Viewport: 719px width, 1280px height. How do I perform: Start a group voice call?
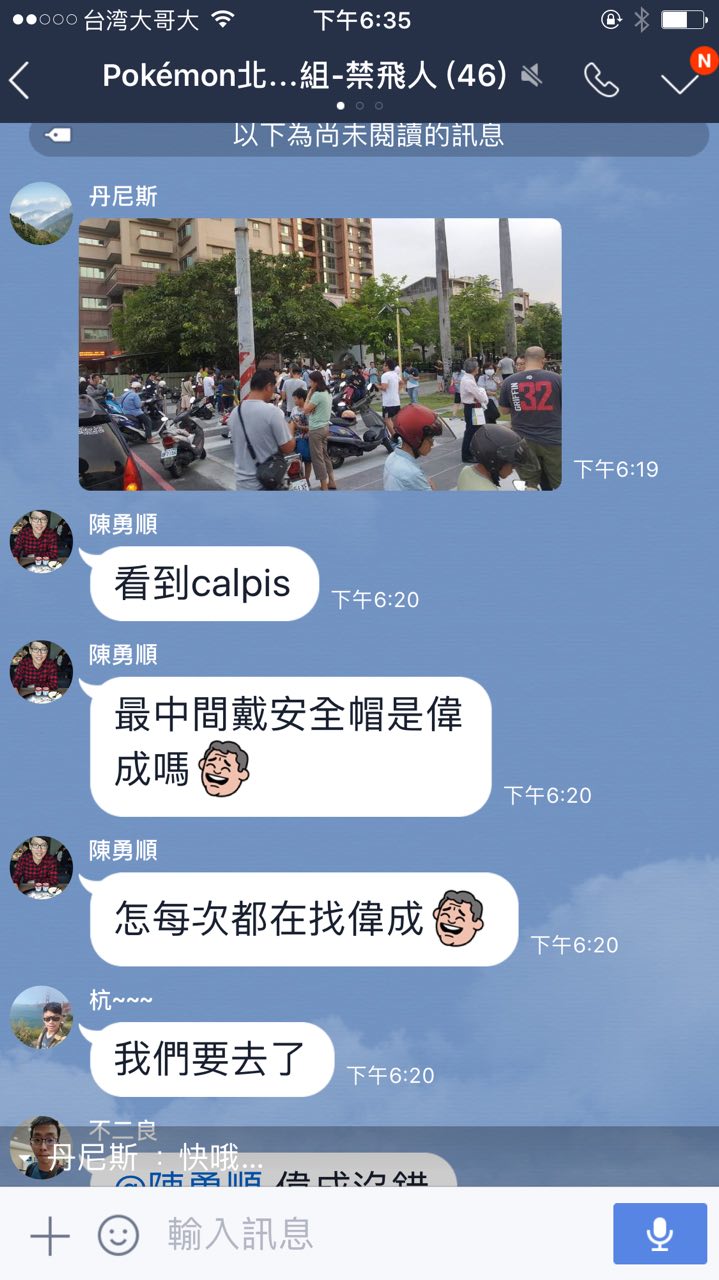(x=601, y=80)
